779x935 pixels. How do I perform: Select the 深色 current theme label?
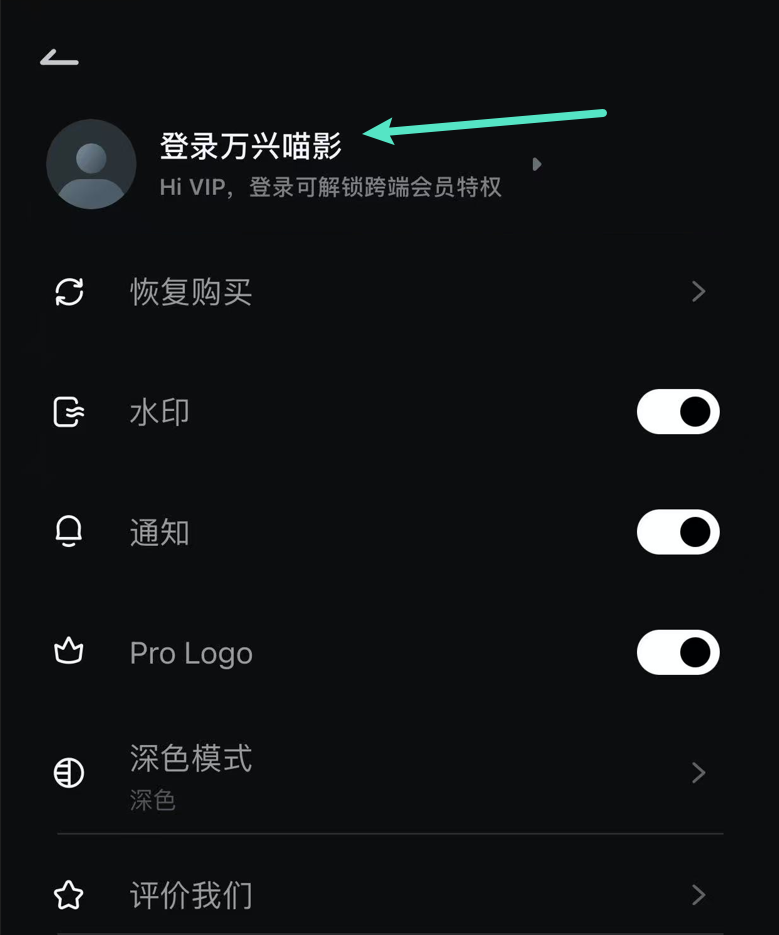(153, 800)
